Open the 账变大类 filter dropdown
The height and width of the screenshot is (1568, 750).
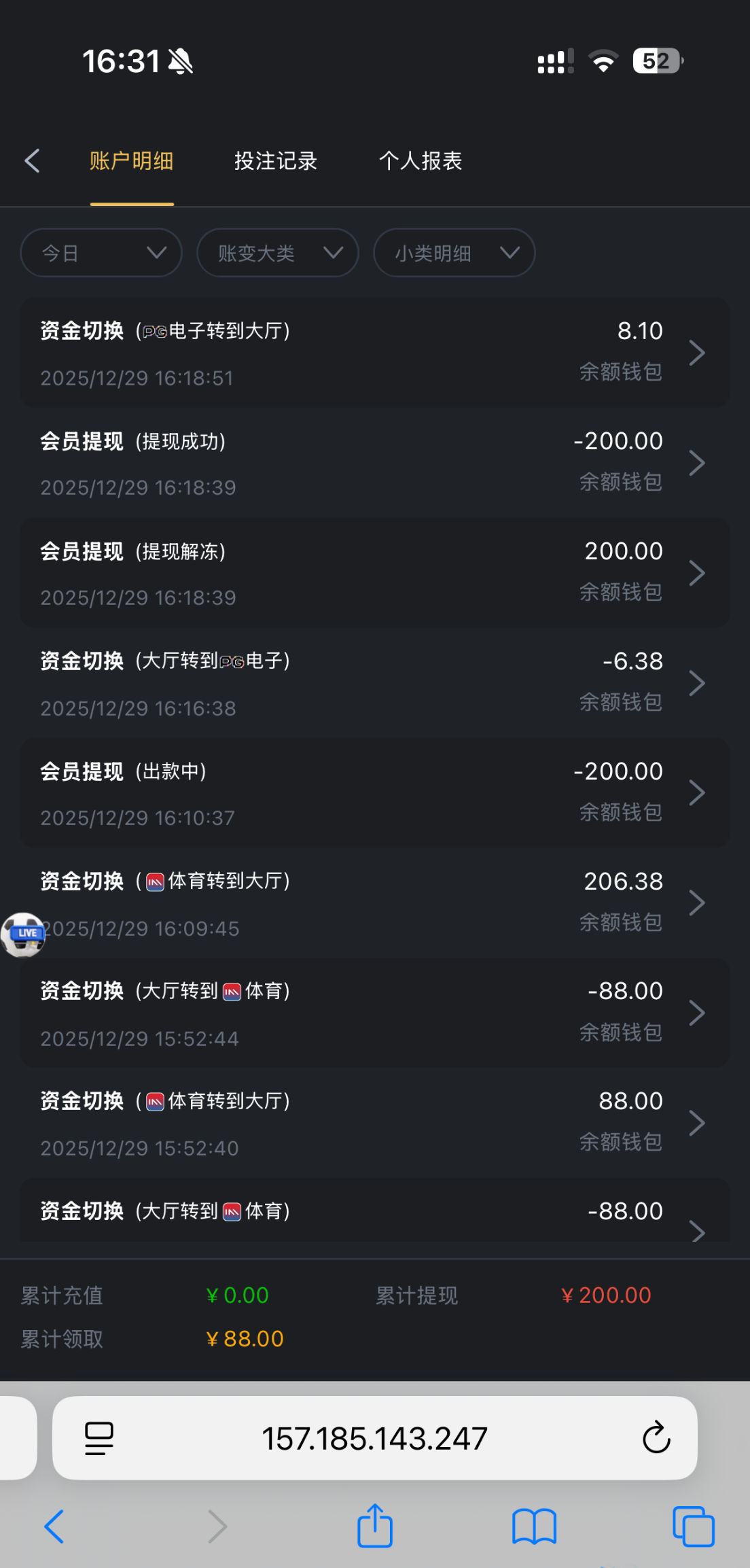pos(278,253)
